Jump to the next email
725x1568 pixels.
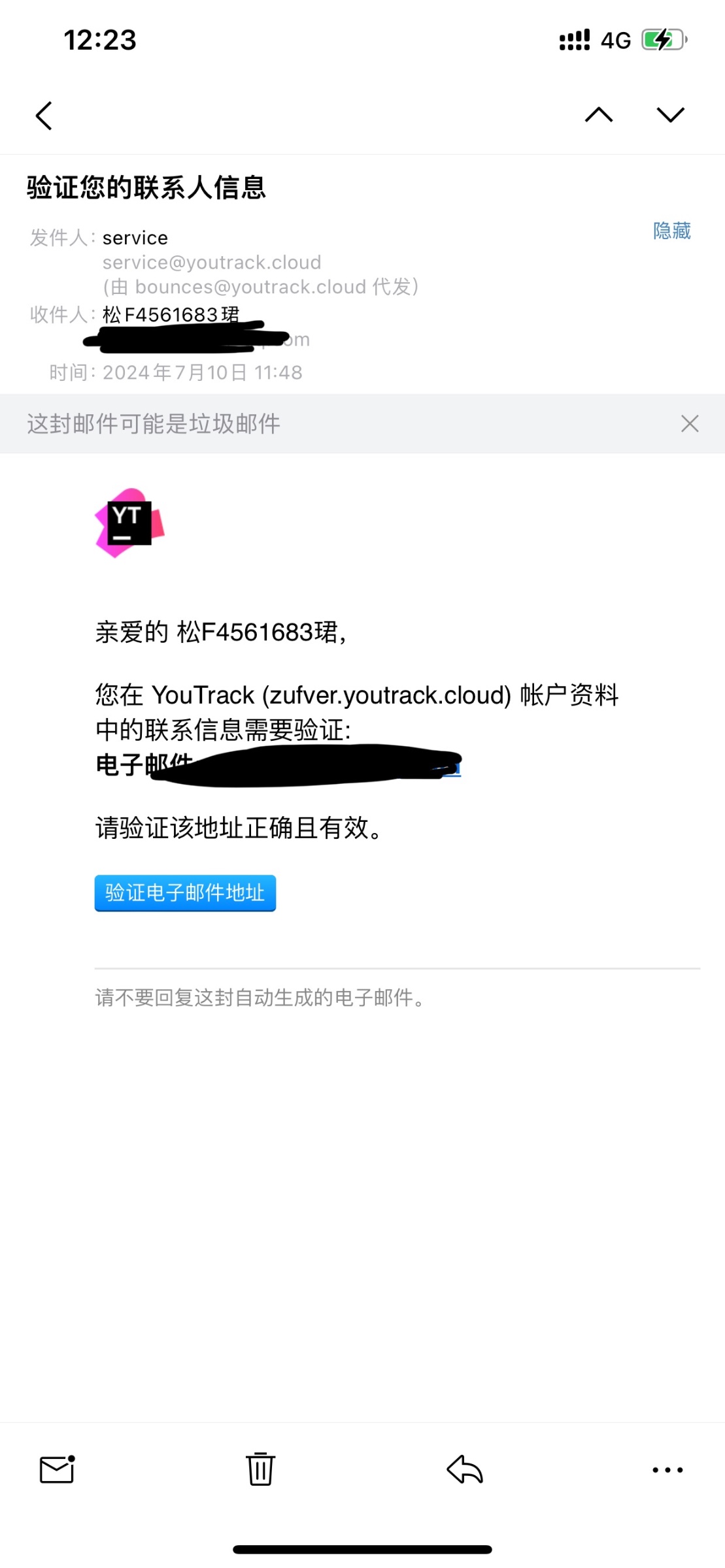click(x=670, y=115)
